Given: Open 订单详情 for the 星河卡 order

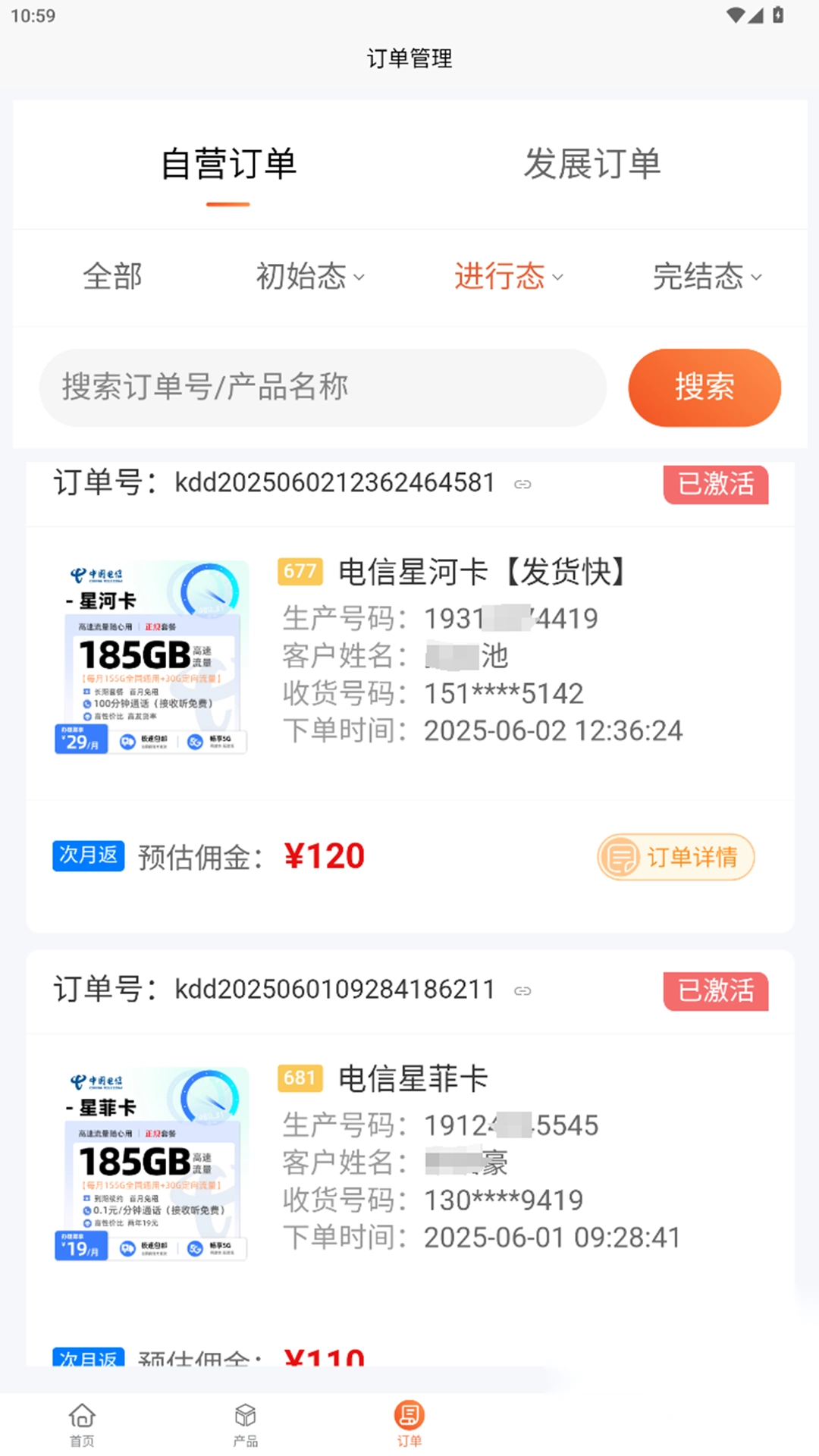Looking at the screenshot, I should (x=676, y=857).
